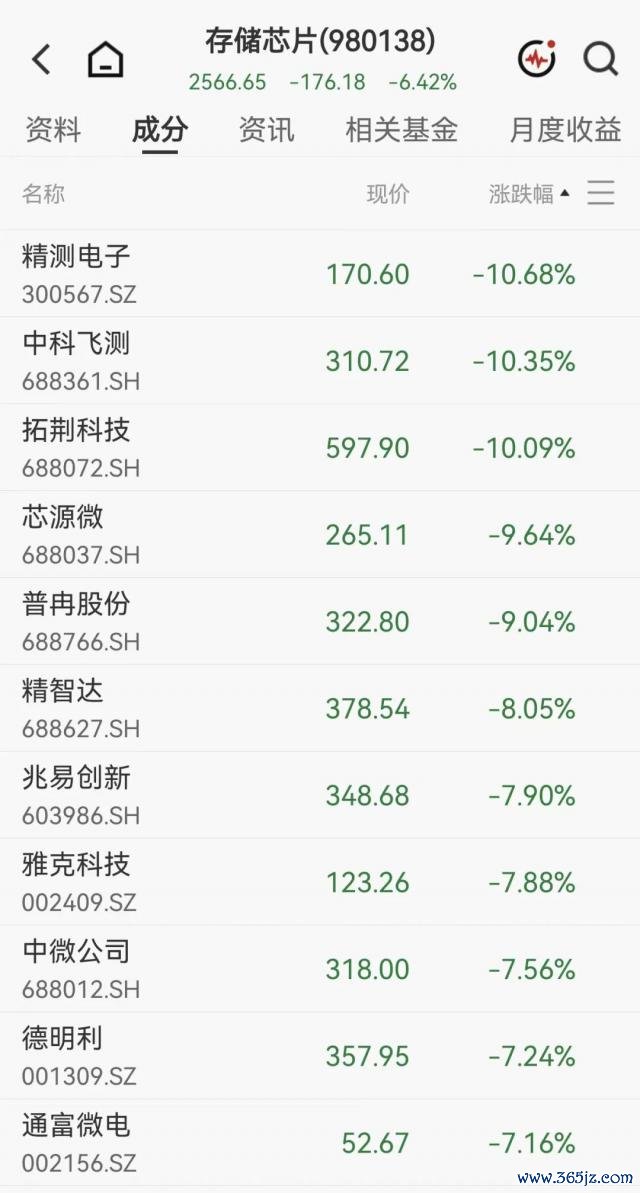Open the 兆易创新 stock row
Image resolution: width=640 pixels, height=1193 pixels.
pos(320,795)
